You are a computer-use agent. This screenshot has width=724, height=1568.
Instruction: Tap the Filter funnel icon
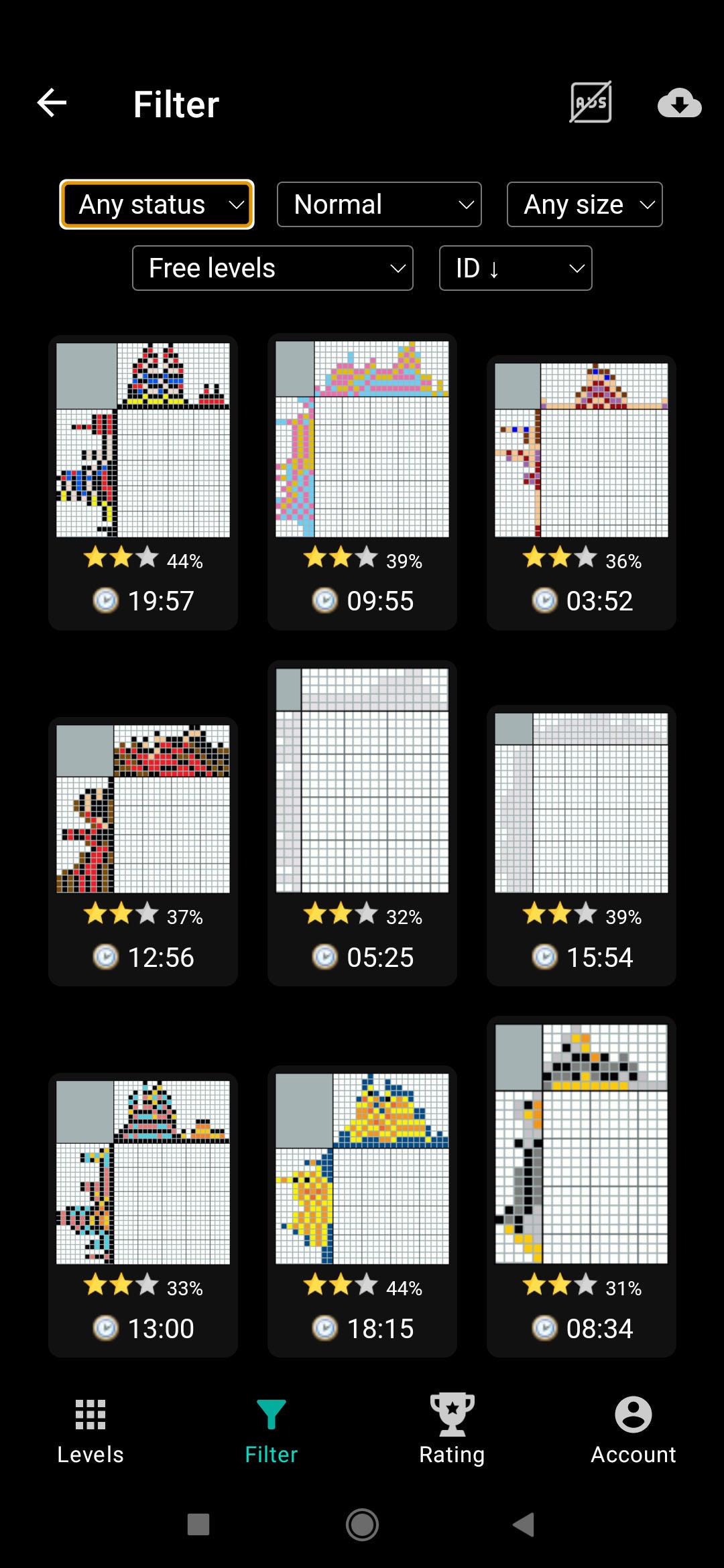[x=271, y=1411]
